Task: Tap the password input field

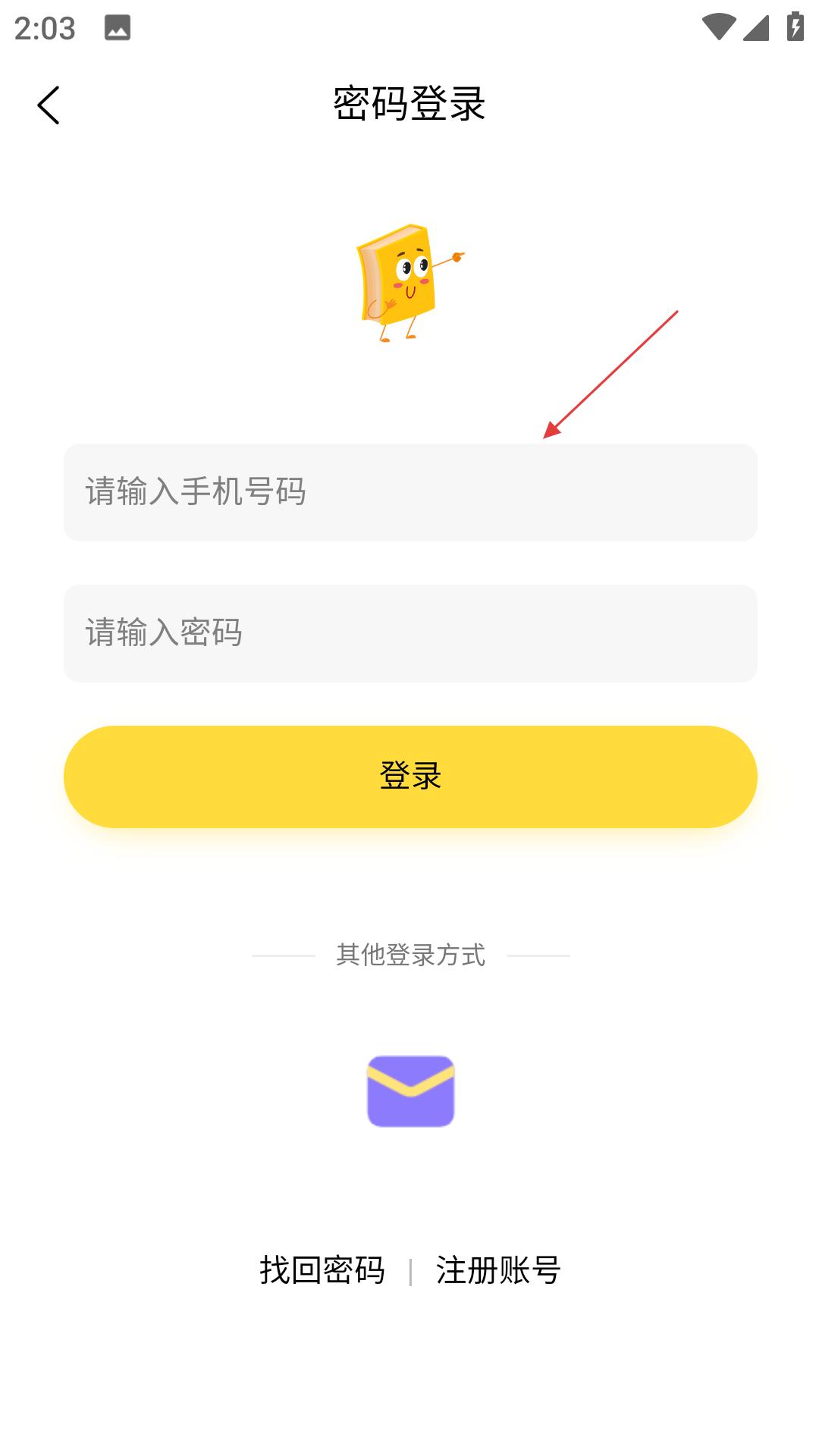Action: coord(409,633)
